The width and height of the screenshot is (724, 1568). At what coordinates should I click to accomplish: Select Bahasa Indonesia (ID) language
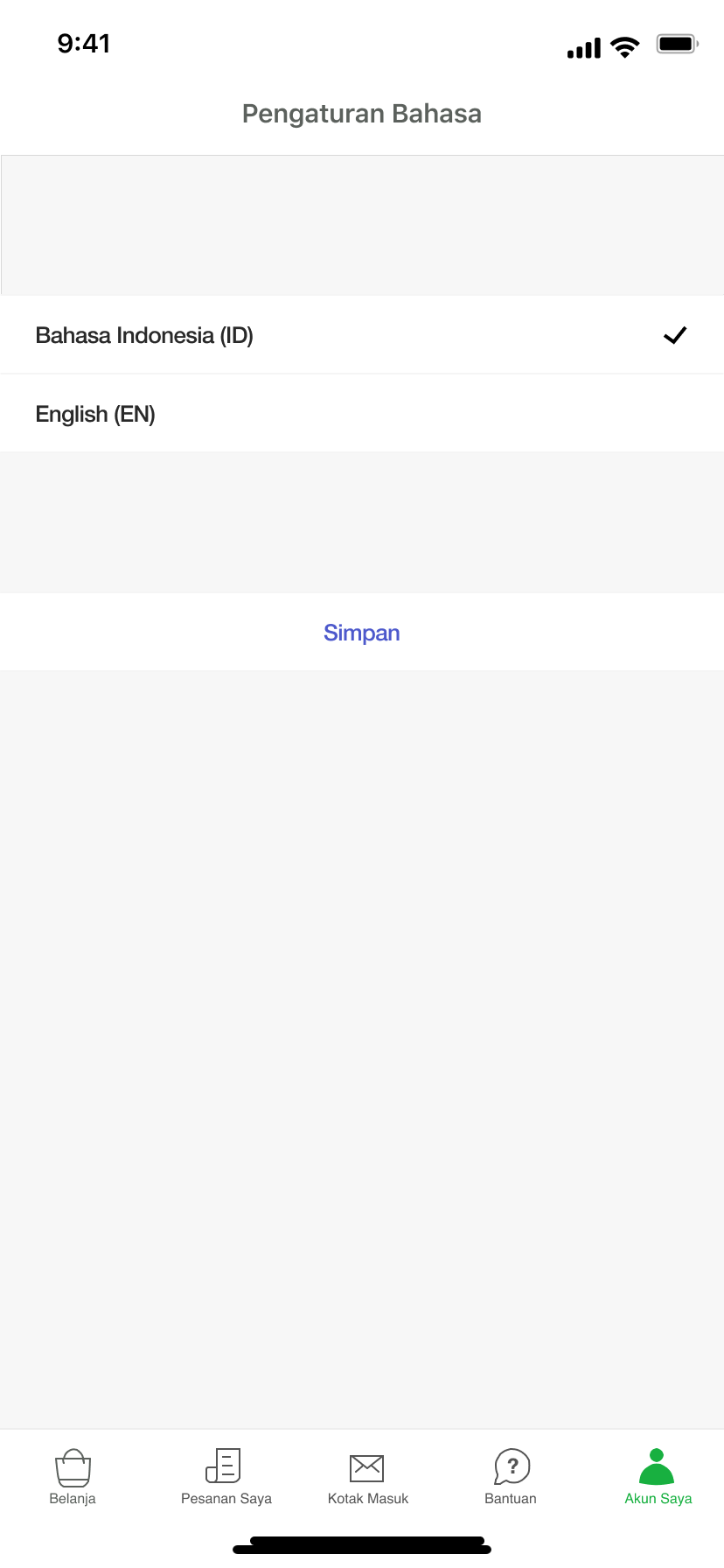coord(362,335)
